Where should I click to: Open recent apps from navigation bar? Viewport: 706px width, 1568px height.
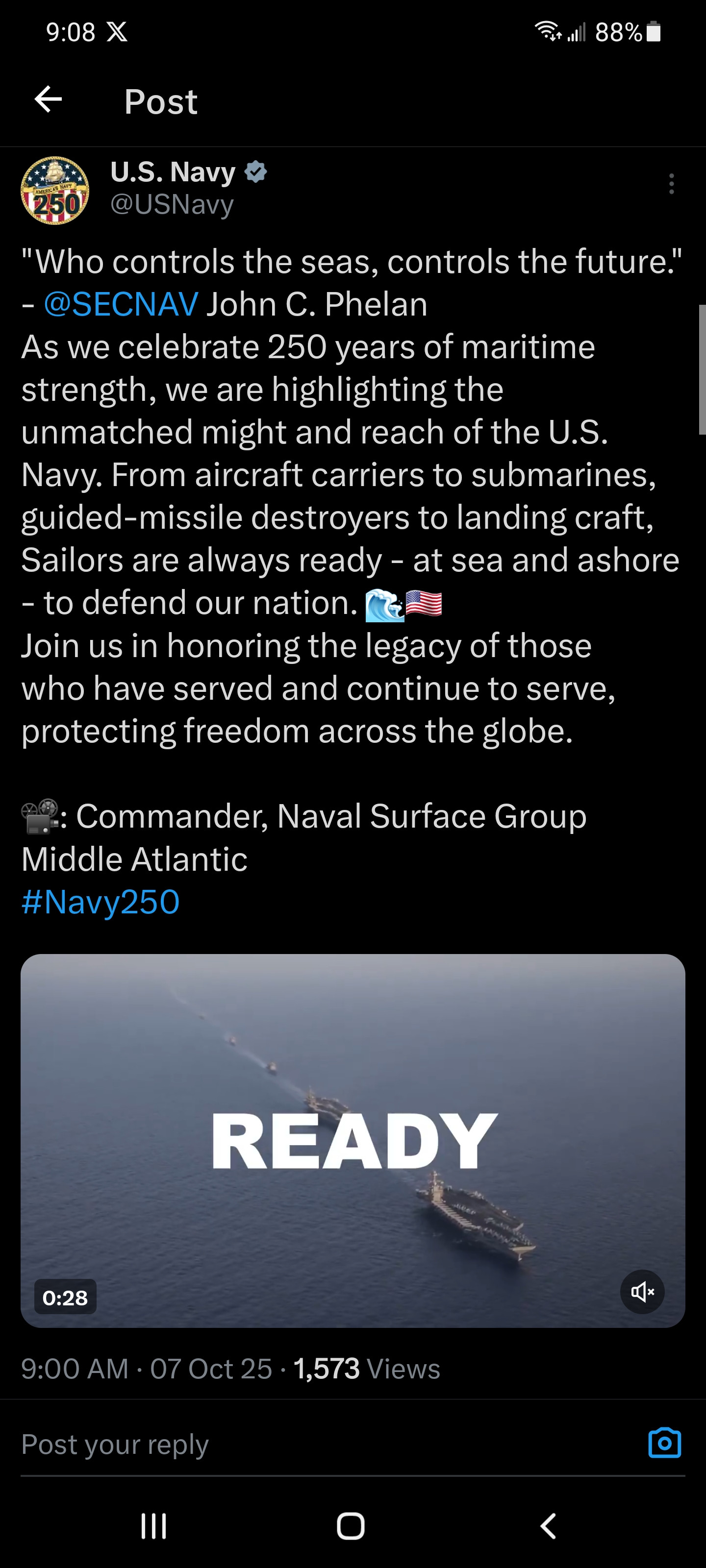pos(153,1525)
